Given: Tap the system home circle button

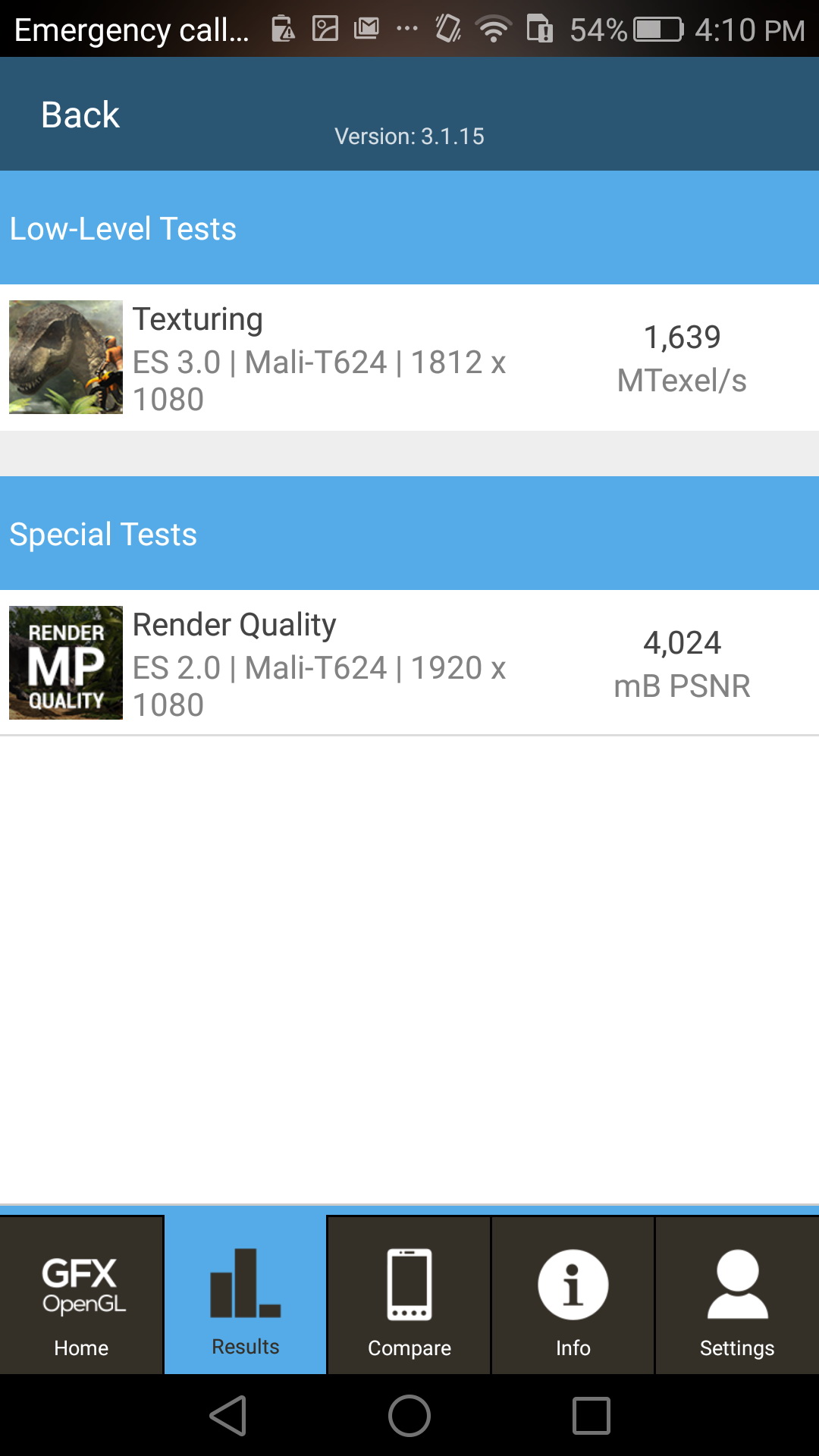Looking at the screenshot, I should coord(409,1416).
